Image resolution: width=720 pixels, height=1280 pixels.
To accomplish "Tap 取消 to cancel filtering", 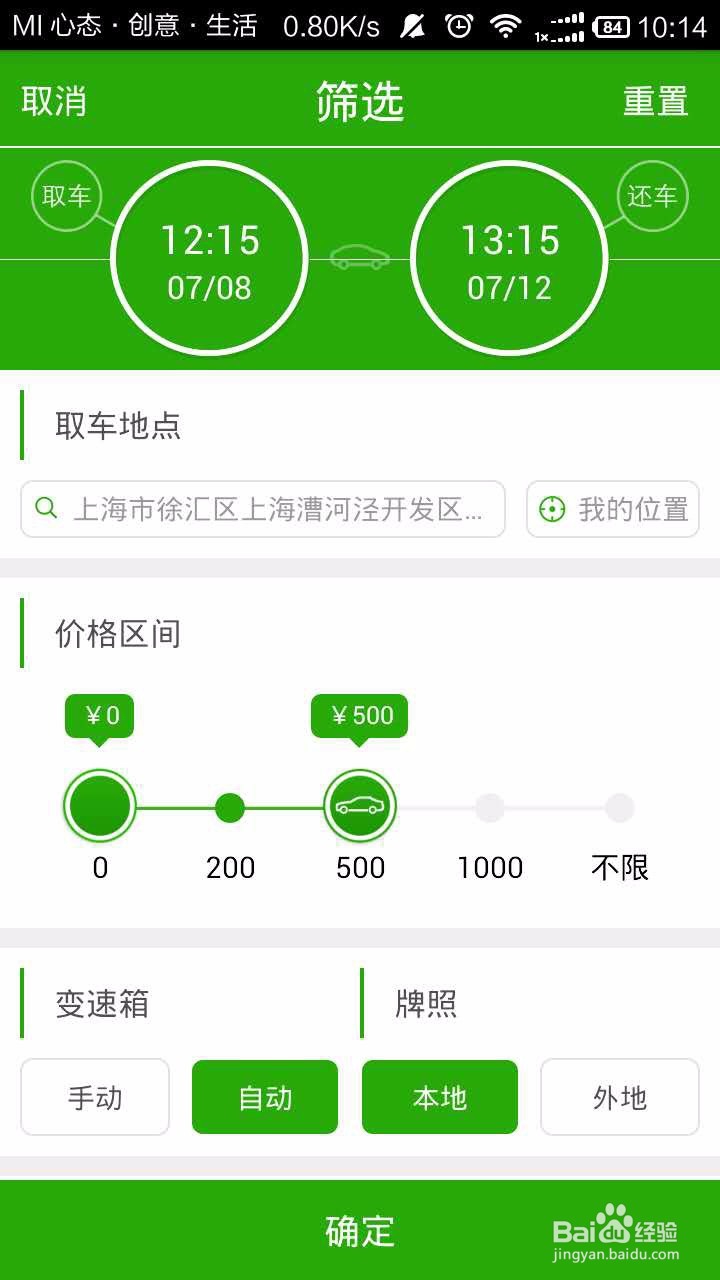I will [x=53, y=101].
